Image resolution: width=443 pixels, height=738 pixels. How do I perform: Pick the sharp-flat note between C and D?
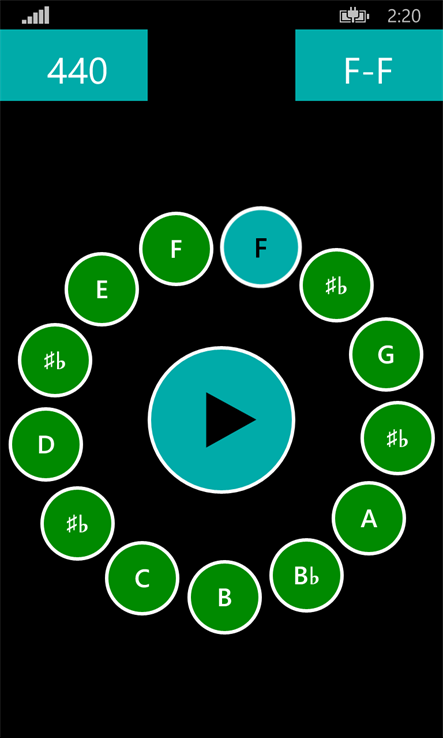click(x=78, y=523)
